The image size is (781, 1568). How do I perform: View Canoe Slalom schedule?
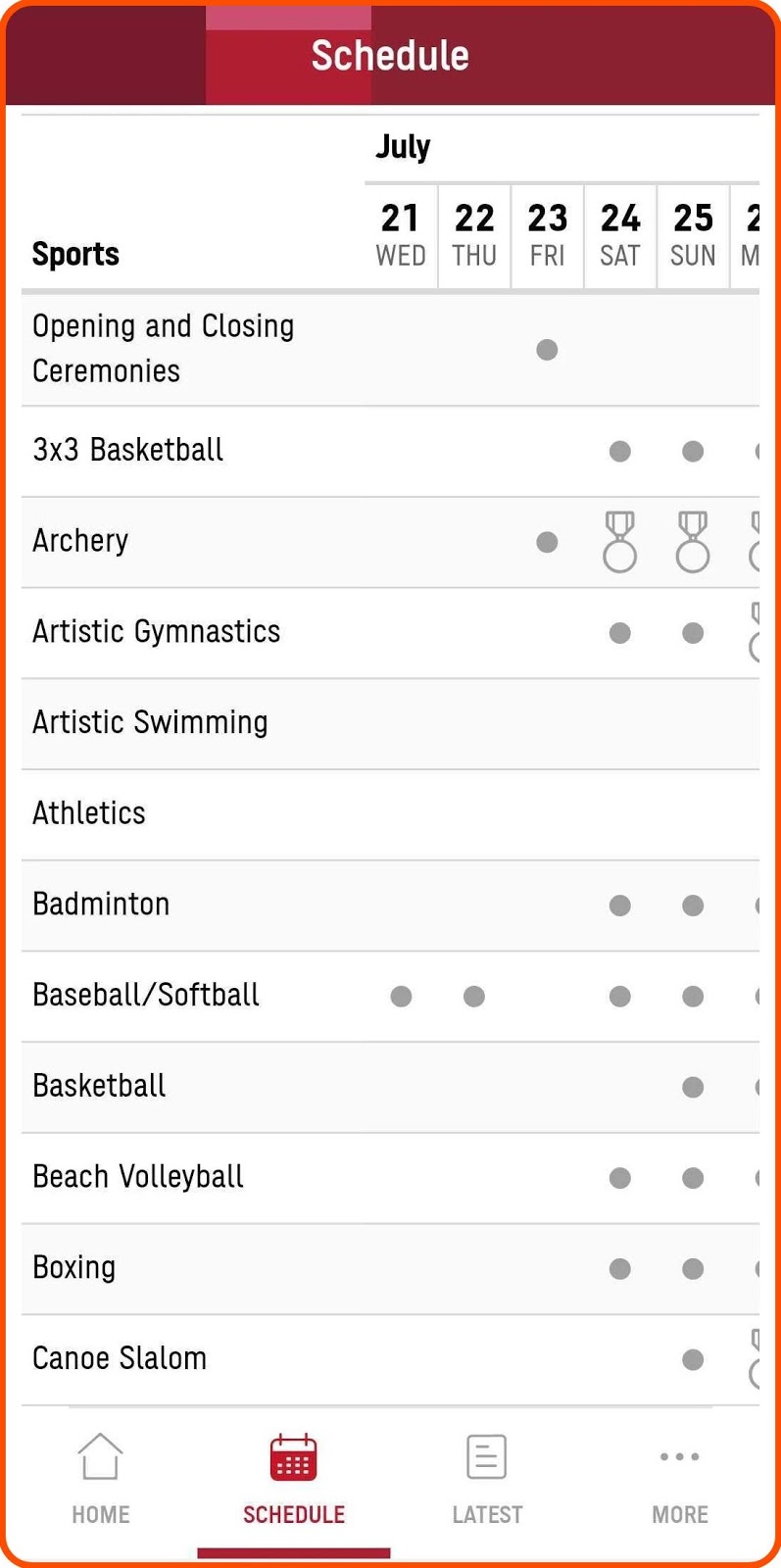(x=120, y=1359)
